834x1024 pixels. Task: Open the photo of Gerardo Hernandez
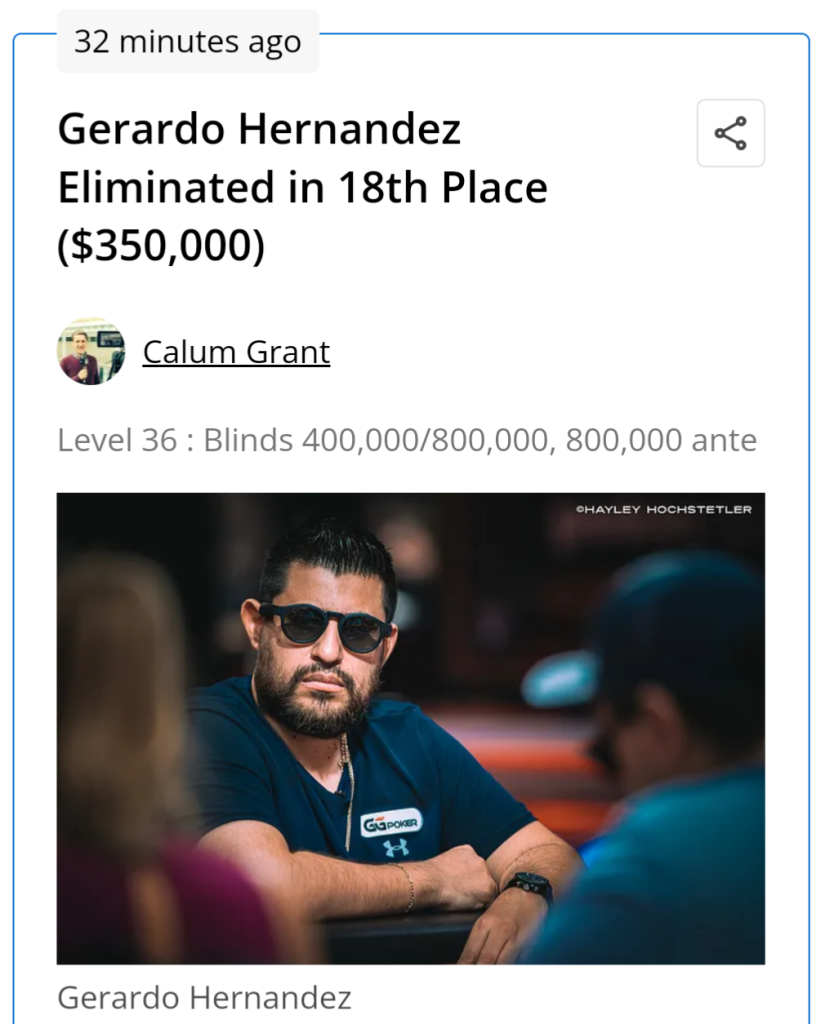tap(410, 727)
